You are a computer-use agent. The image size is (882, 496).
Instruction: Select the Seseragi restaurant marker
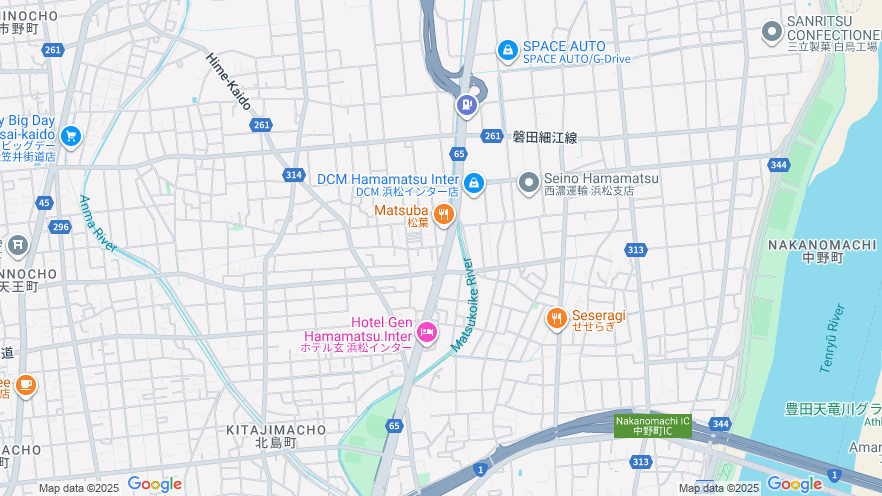tap(557, 318)
